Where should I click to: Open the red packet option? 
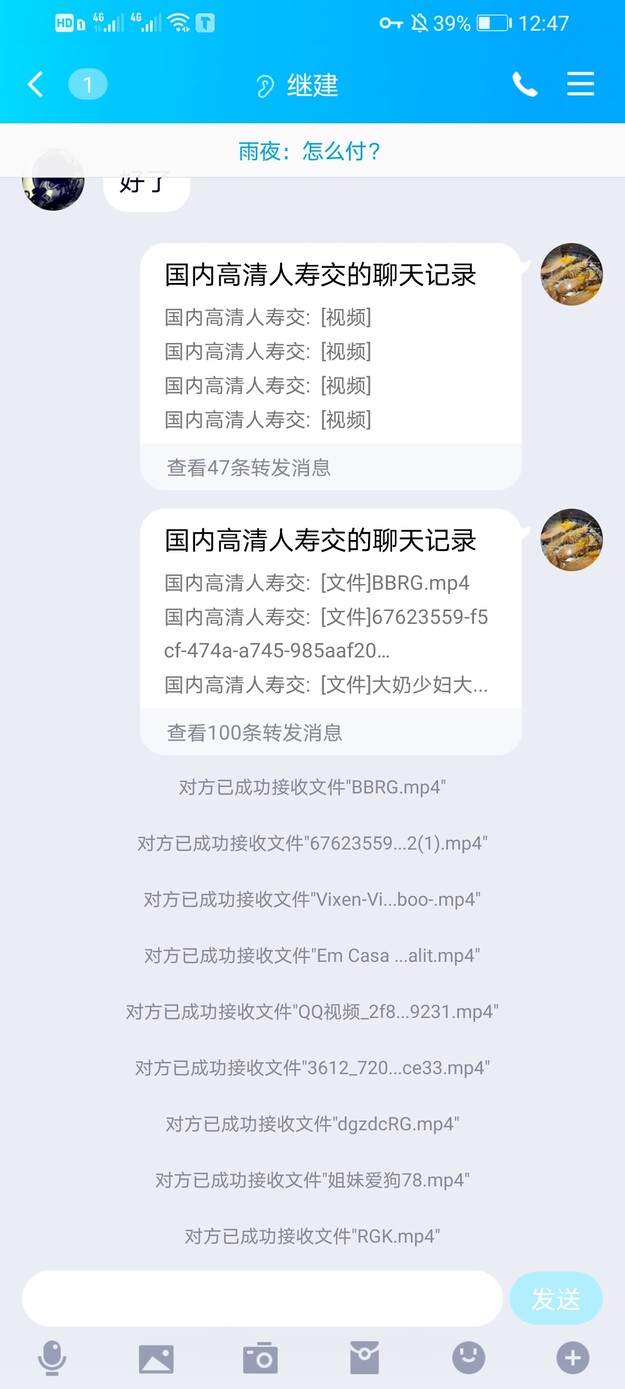click(x=364, y=1358)
